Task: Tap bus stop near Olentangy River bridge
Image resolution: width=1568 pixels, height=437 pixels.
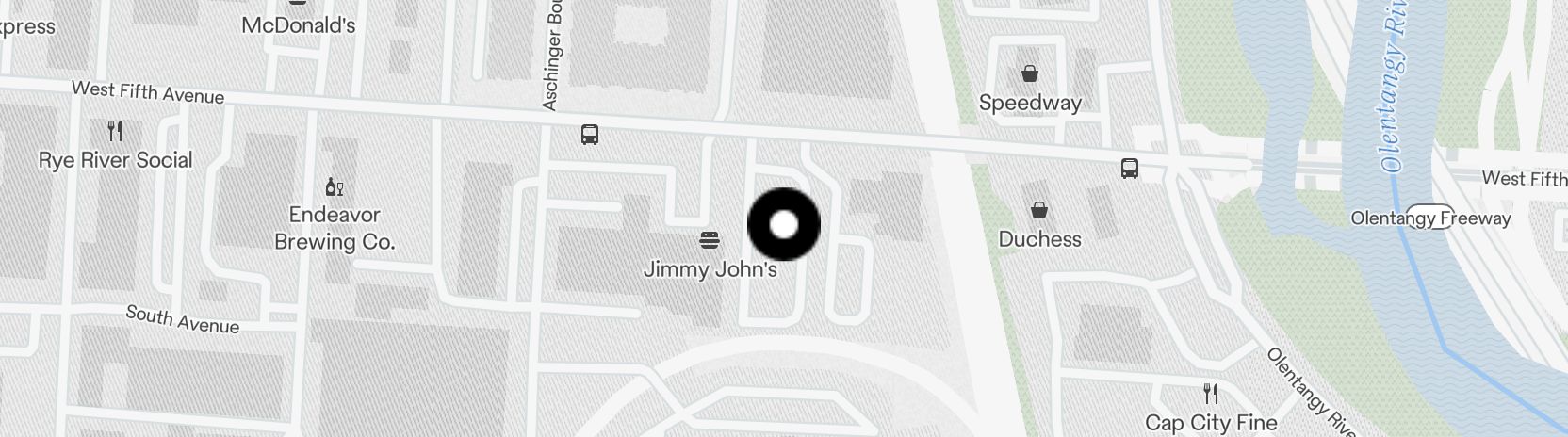Action: pyautogui.click(x=1130, y=169)
